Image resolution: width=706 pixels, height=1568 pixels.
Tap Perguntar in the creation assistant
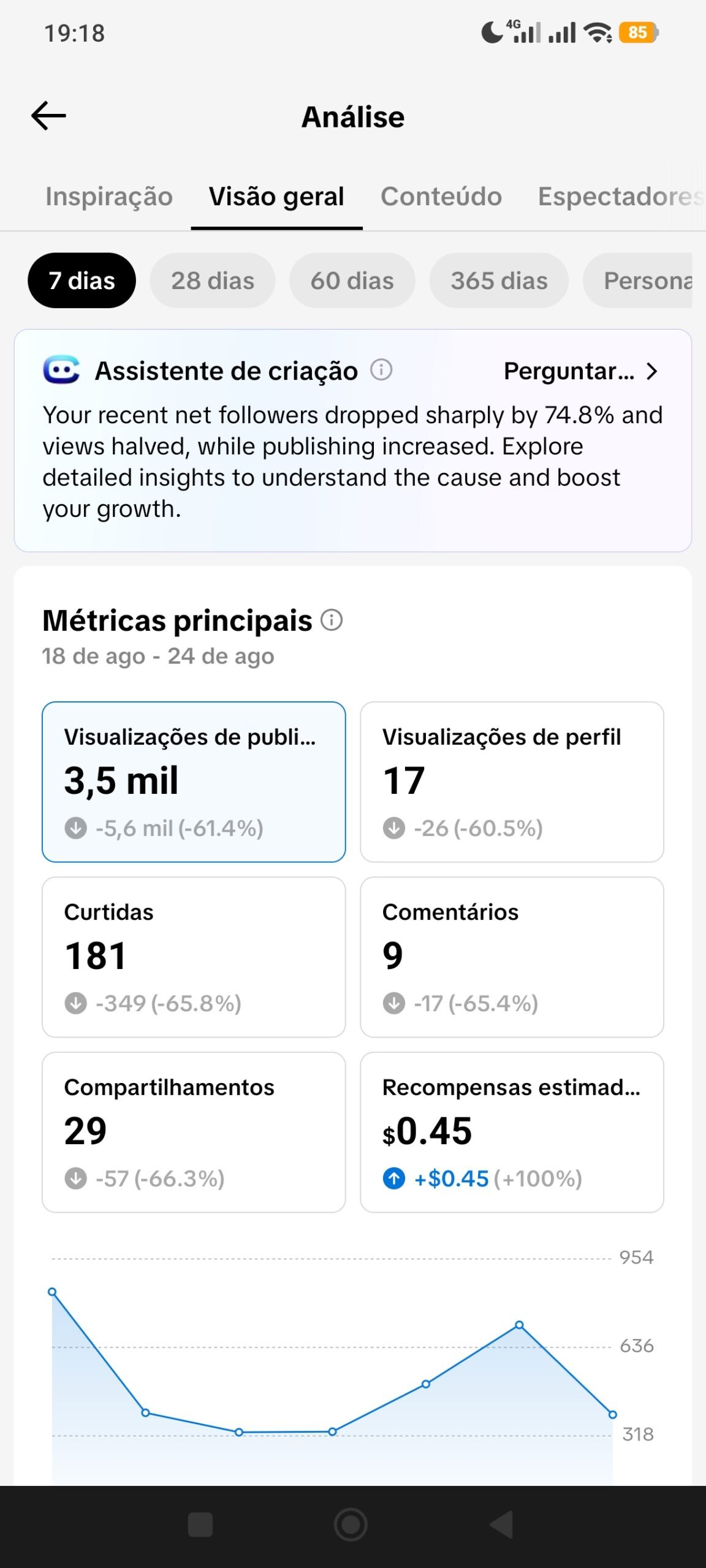(x=580, y=371)
